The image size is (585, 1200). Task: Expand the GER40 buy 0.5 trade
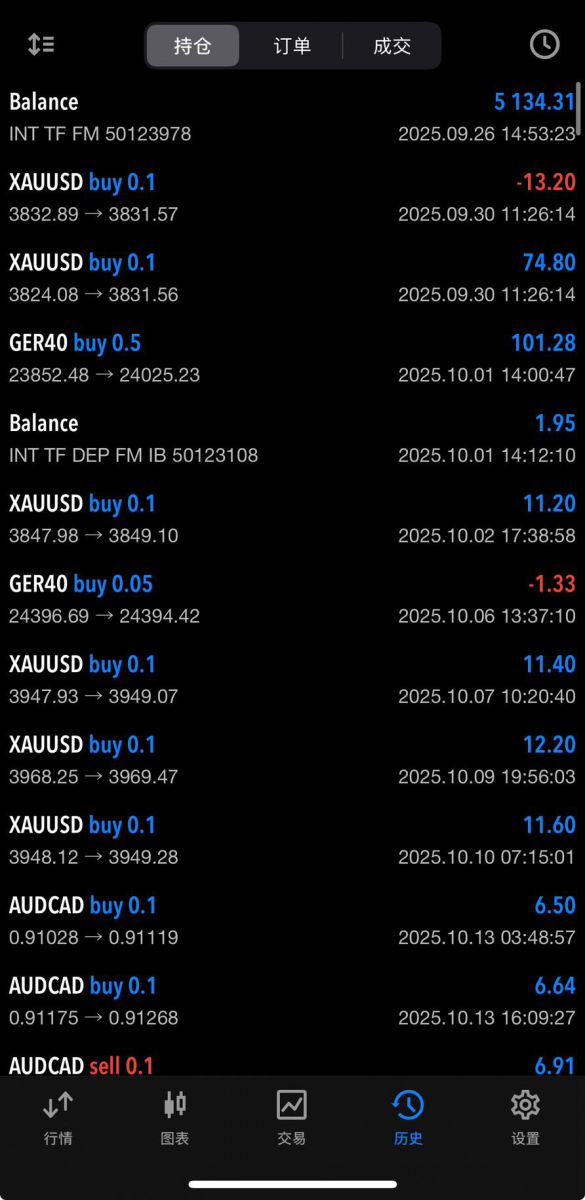tap(292, 358)
